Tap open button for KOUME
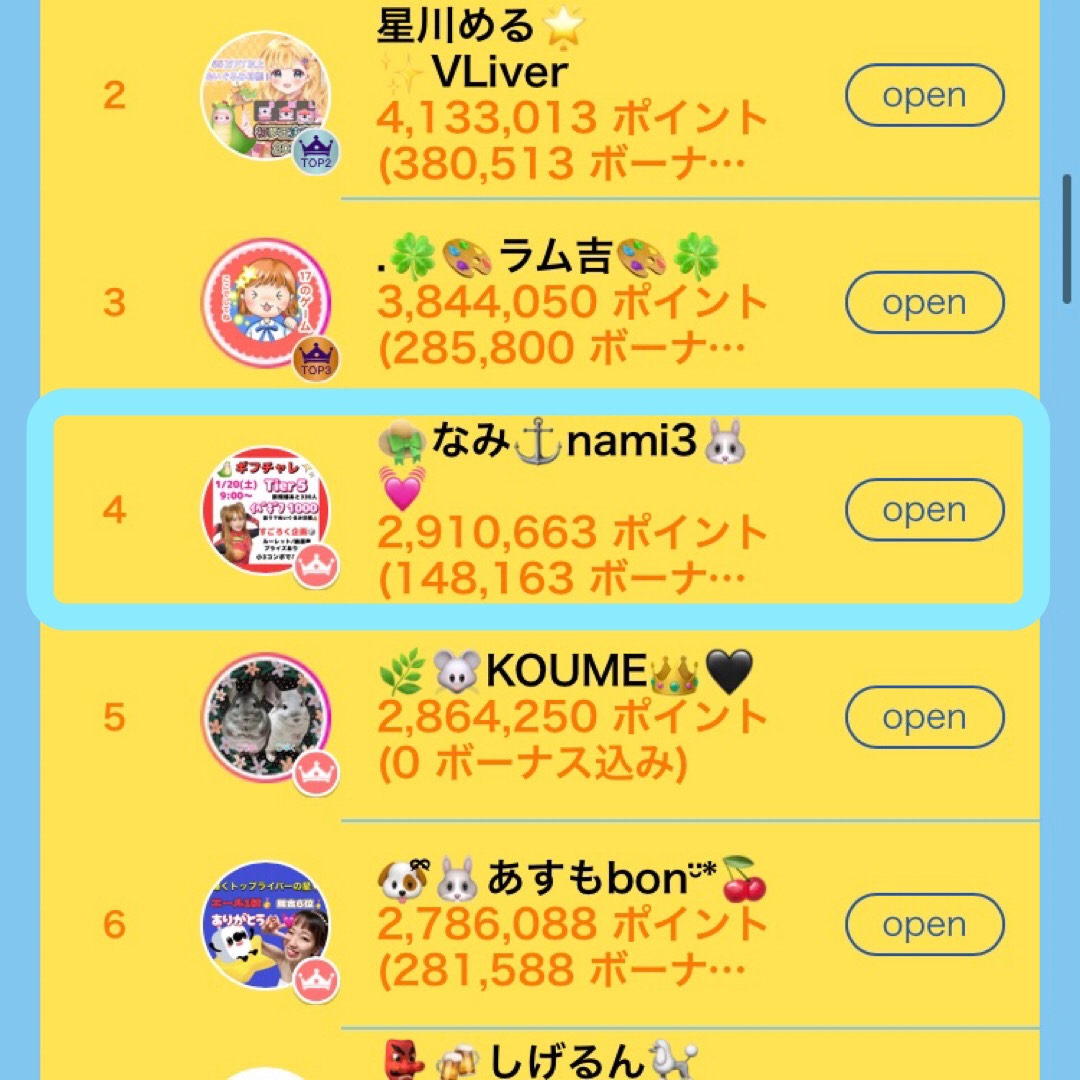The image size is (1080, 1080). [924, 717]
